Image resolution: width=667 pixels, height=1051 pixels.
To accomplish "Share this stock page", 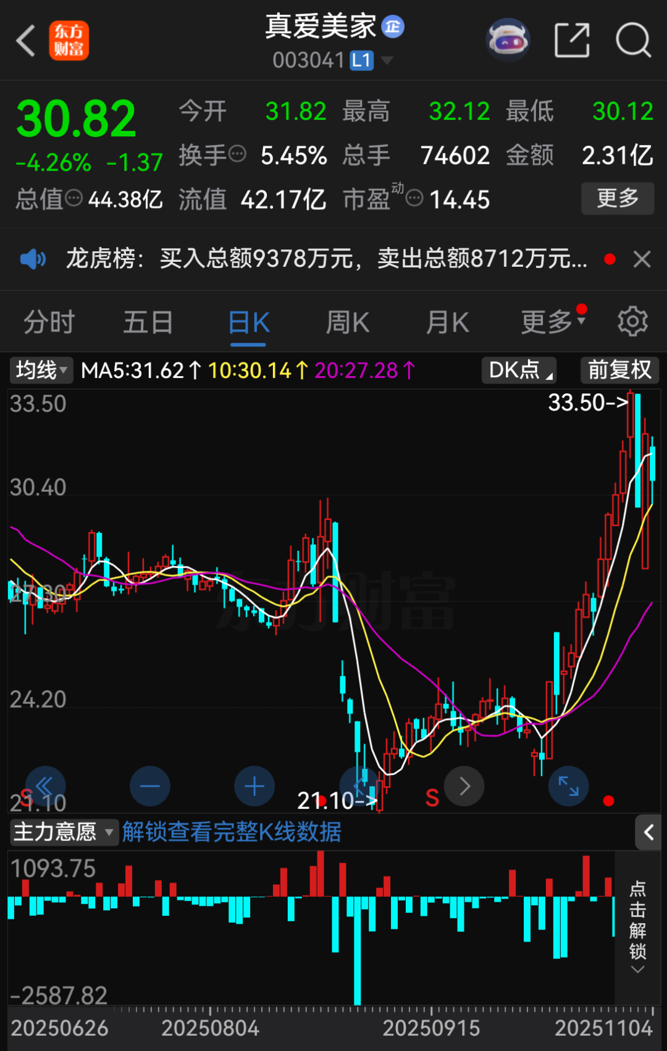I will click(x=571, y=41).
